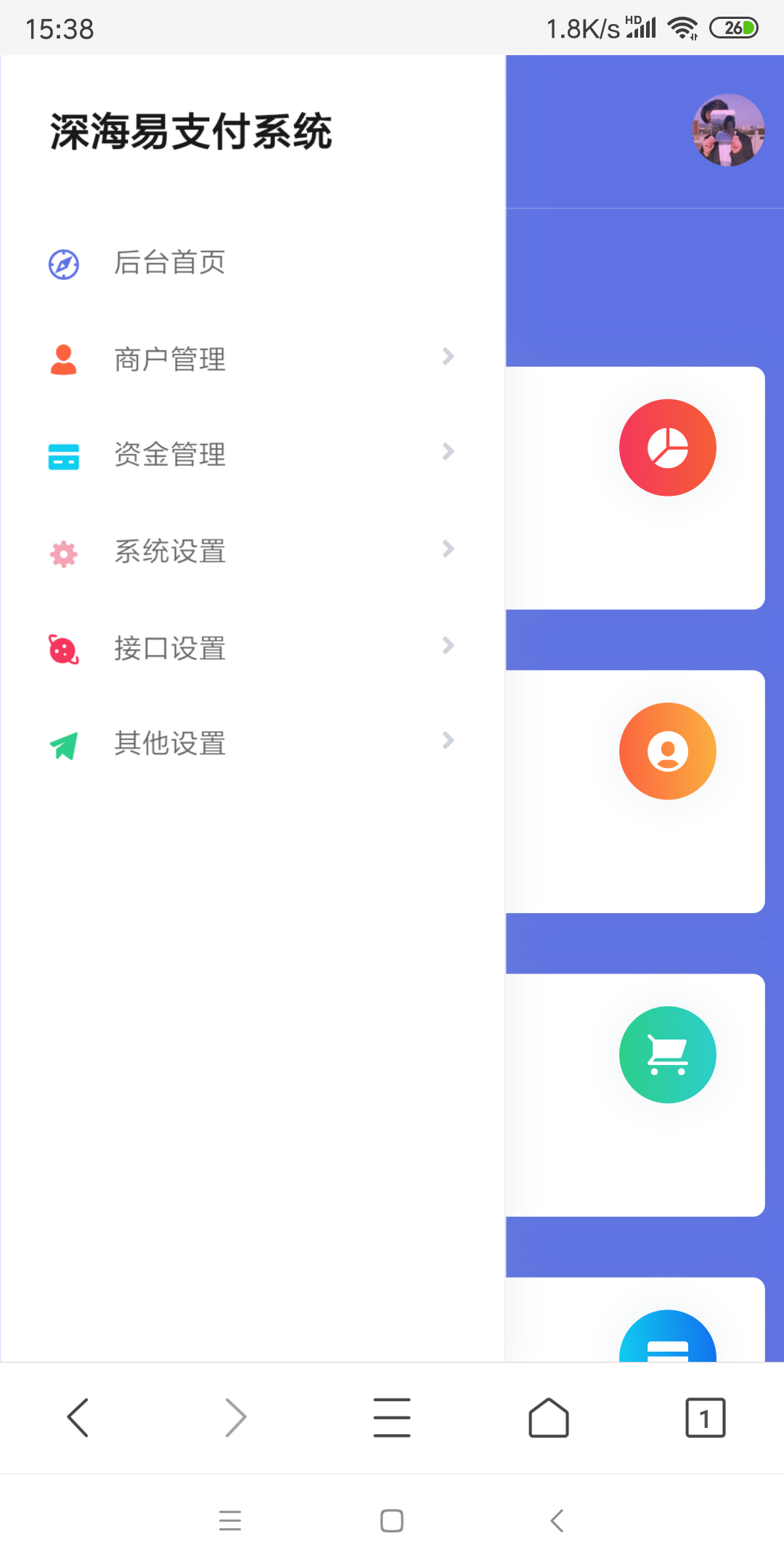Select the compass icon beside 后台首页
Image resolution: width=784 pixels, height=1568 pixels.
tap(64, 264)
